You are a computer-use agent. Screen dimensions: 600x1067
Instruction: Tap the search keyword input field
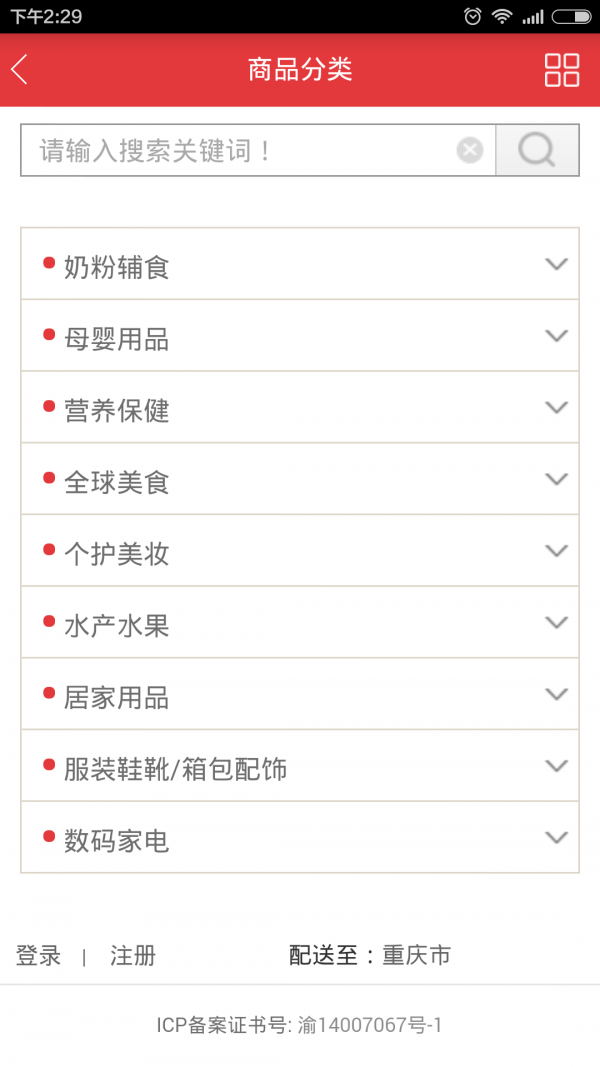(x=240, y=151)
